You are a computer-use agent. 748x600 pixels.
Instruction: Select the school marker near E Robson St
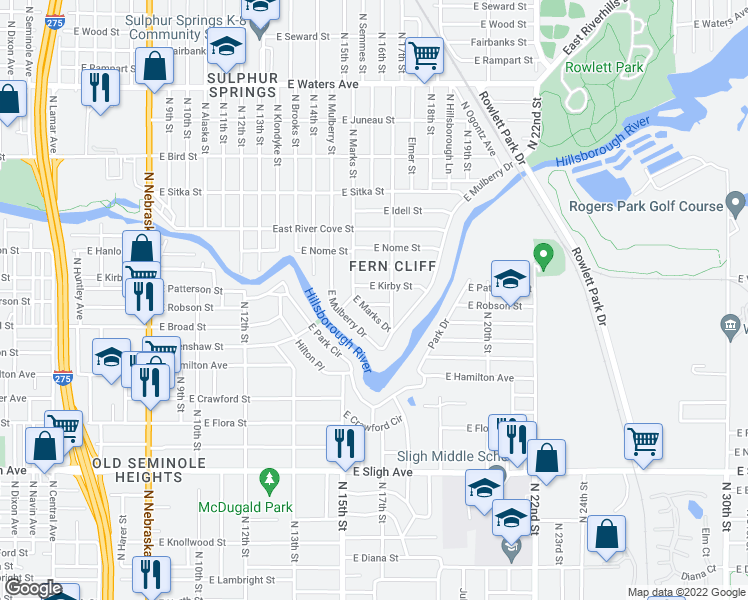(509, 280)
